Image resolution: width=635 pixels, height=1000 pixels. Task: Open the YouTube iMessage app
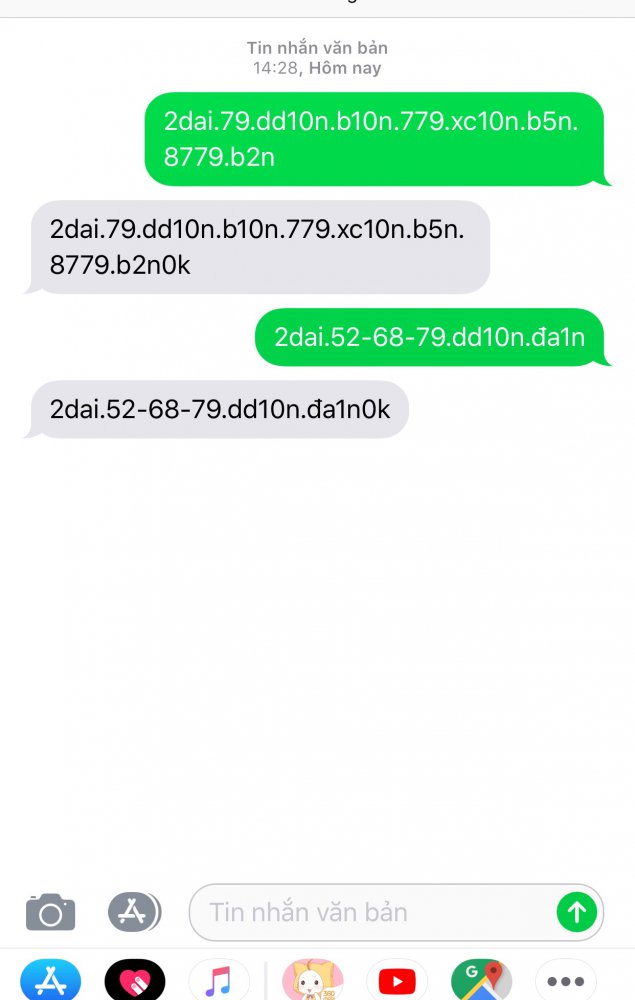pyautogui.click(x=397, y=982)
